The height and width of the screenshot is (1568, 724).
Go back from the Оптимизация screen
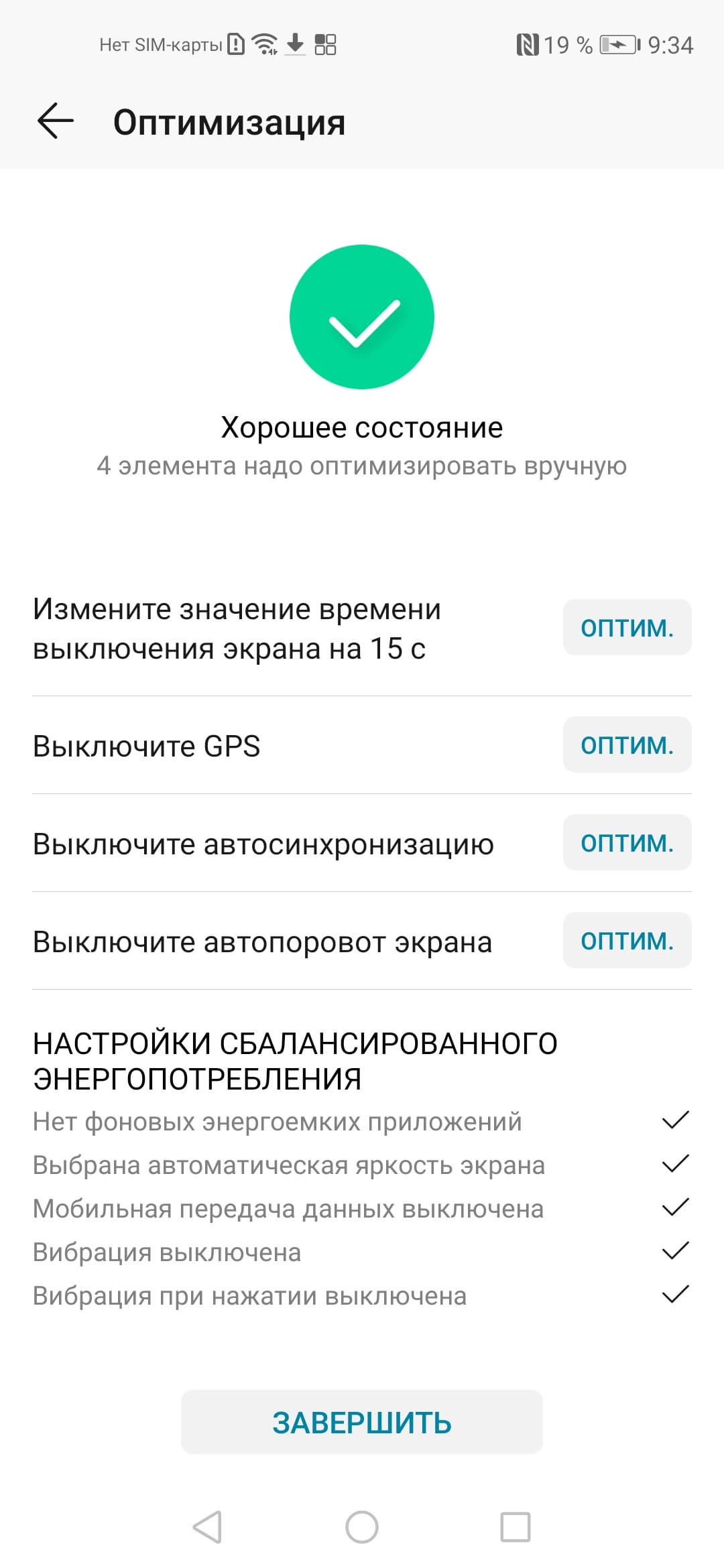click(x=56, y=122)
